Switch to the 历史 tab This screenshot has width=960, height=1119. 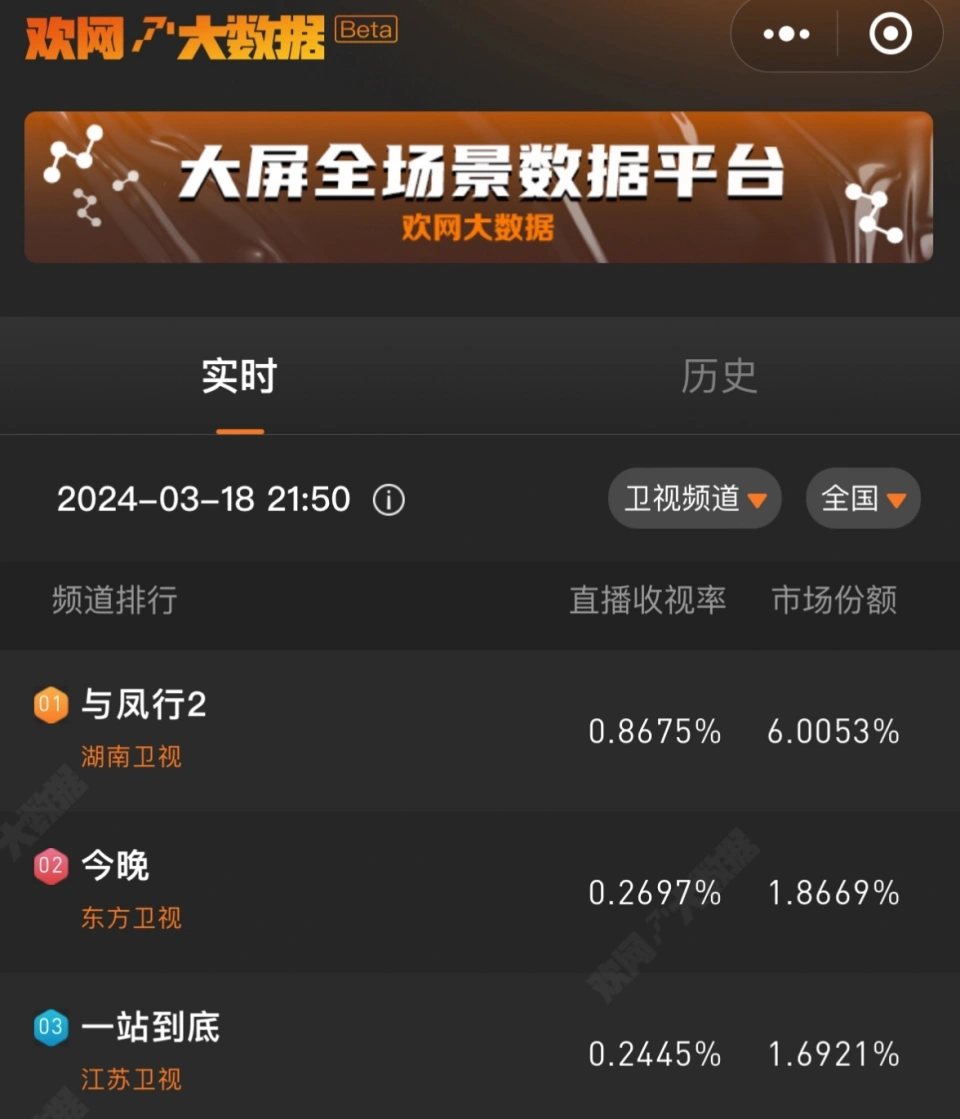coord(718,377)
